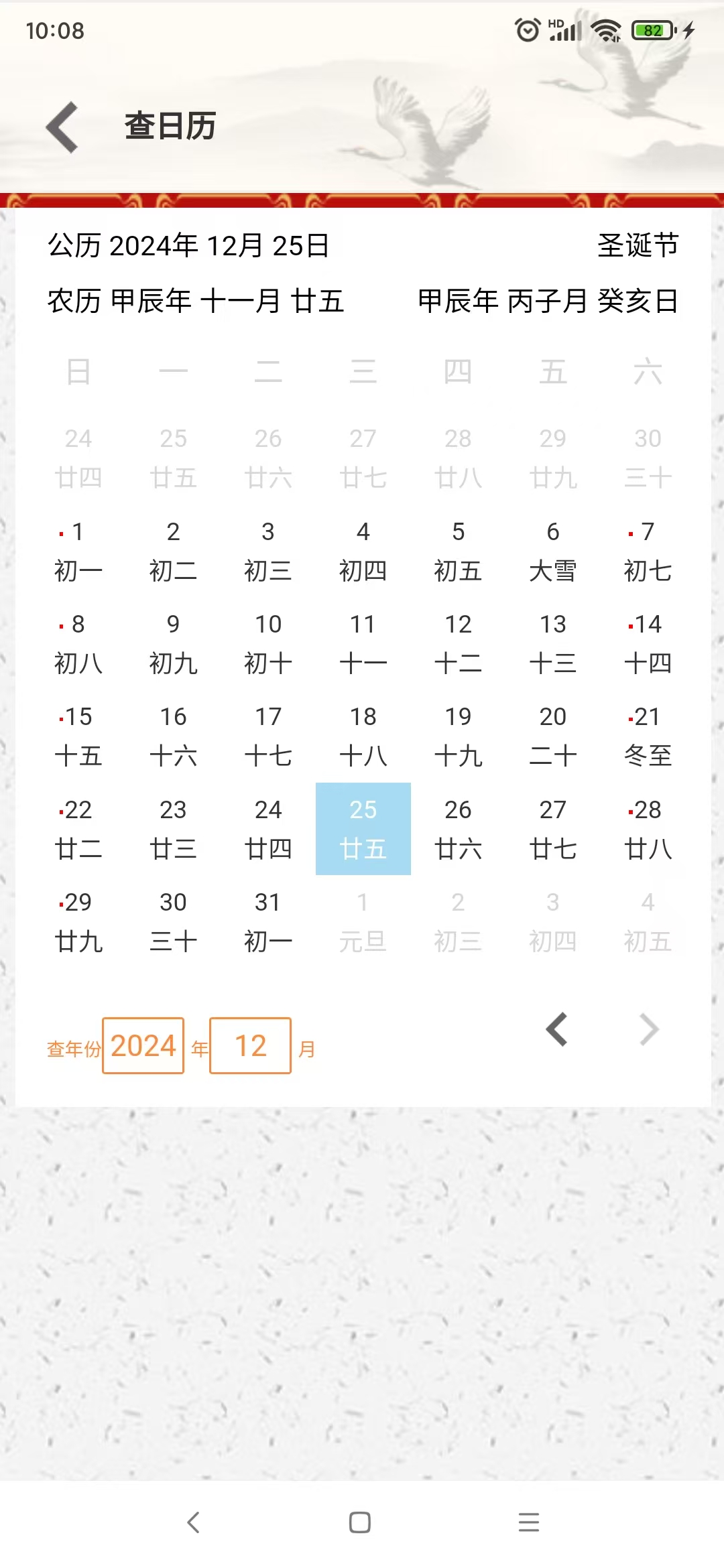
Task: Pick December 12 十二
Action: [458, 643]
